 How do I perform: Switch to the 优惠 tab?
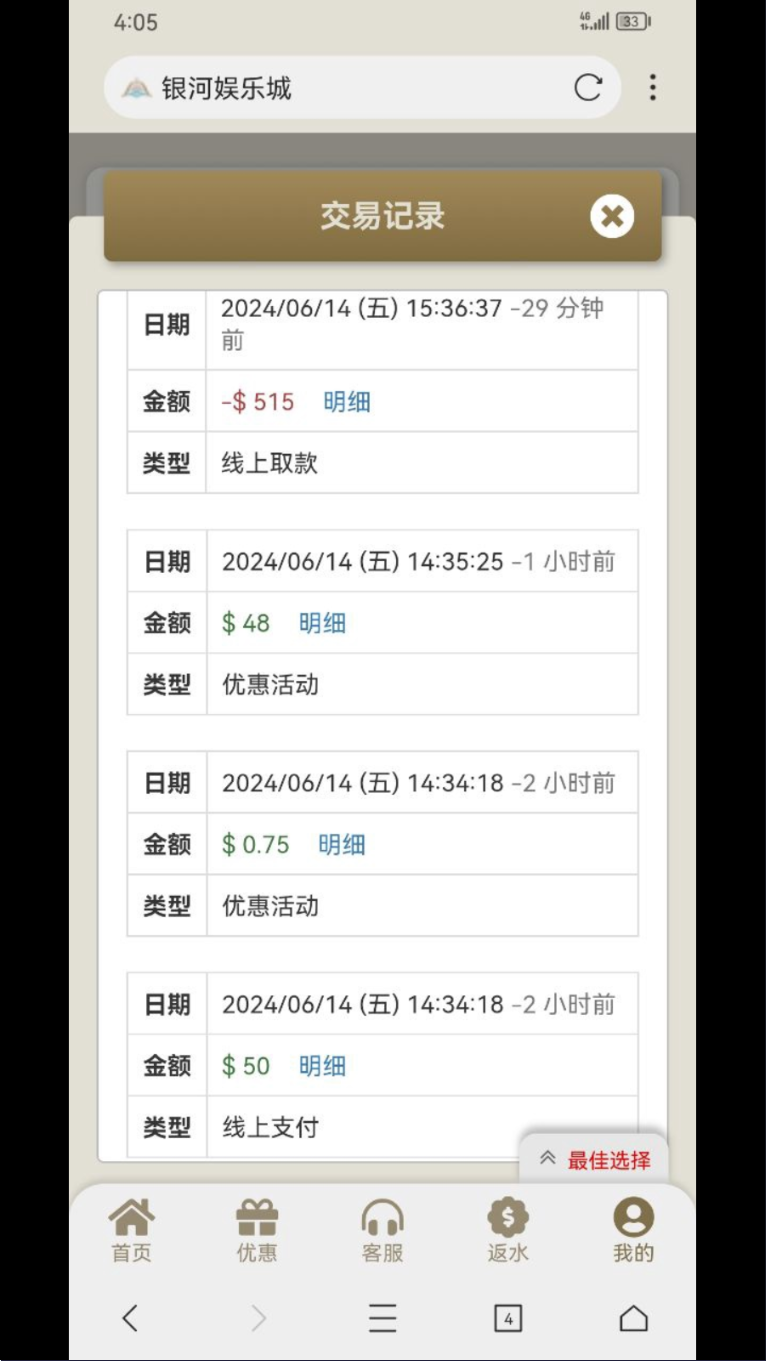click(257, 1231)
